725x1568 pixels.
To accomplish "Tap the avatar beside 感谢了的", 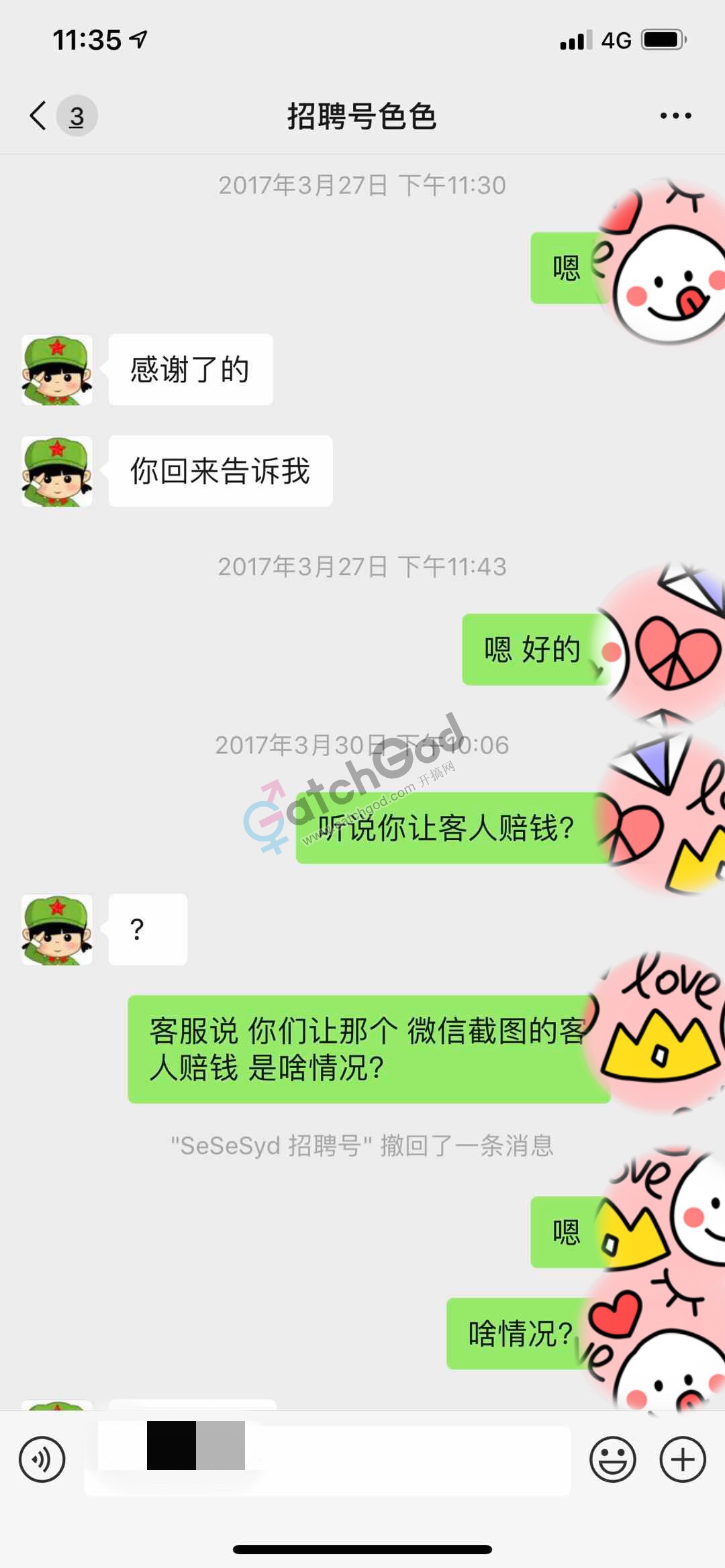I will click(x=57, y=370).
